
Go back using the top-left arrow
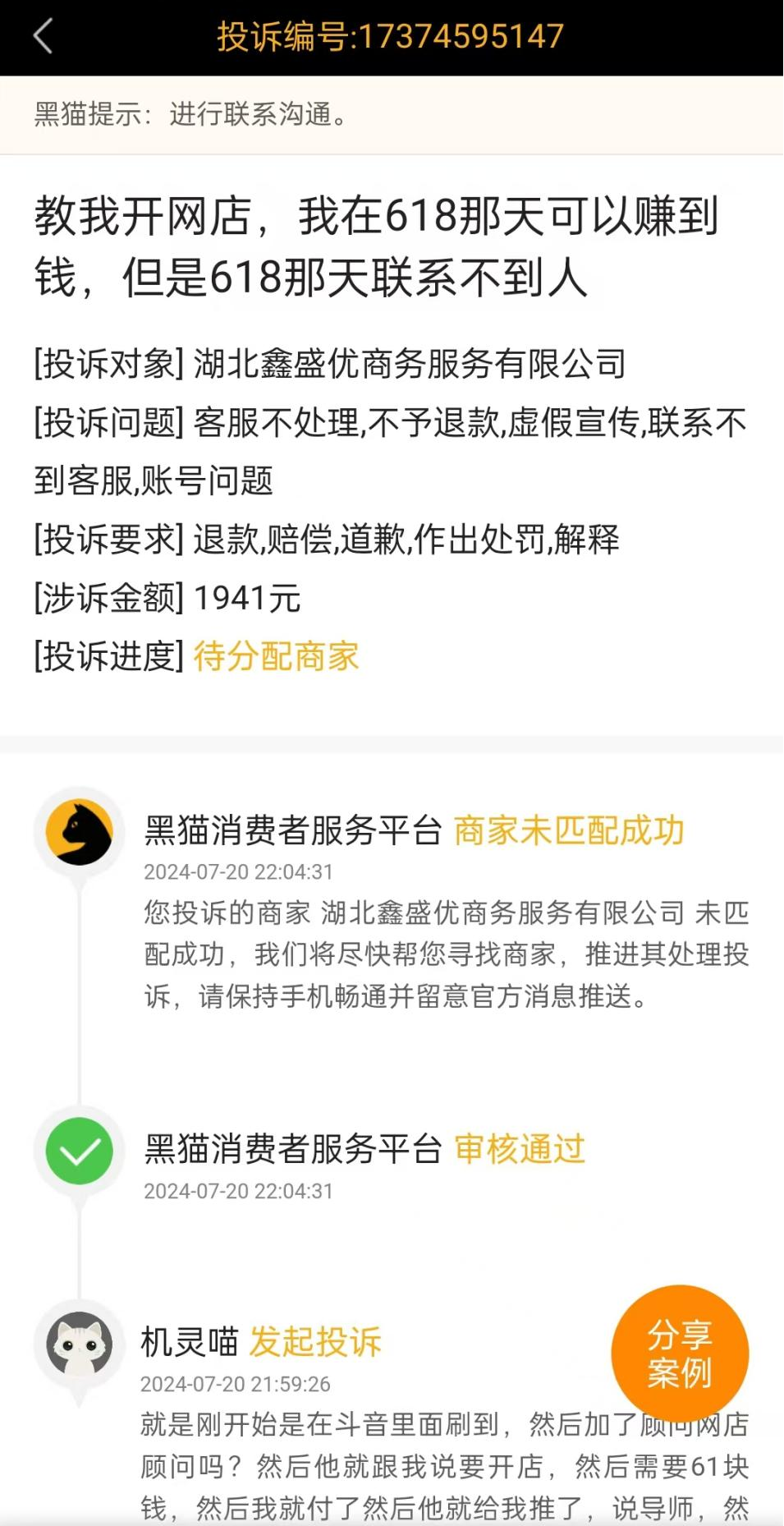(43, 37)
